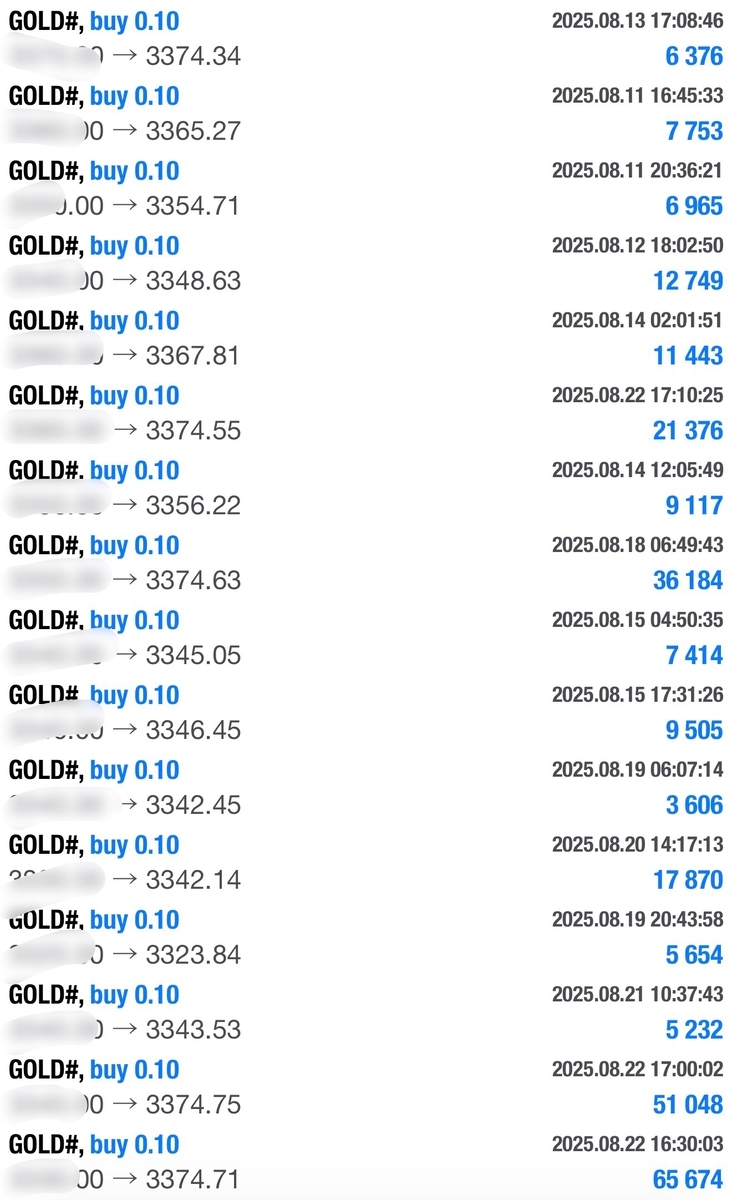
Task: Open the trade dated 2025.08.15 17:31:26
Action: [x=366, y=713]
